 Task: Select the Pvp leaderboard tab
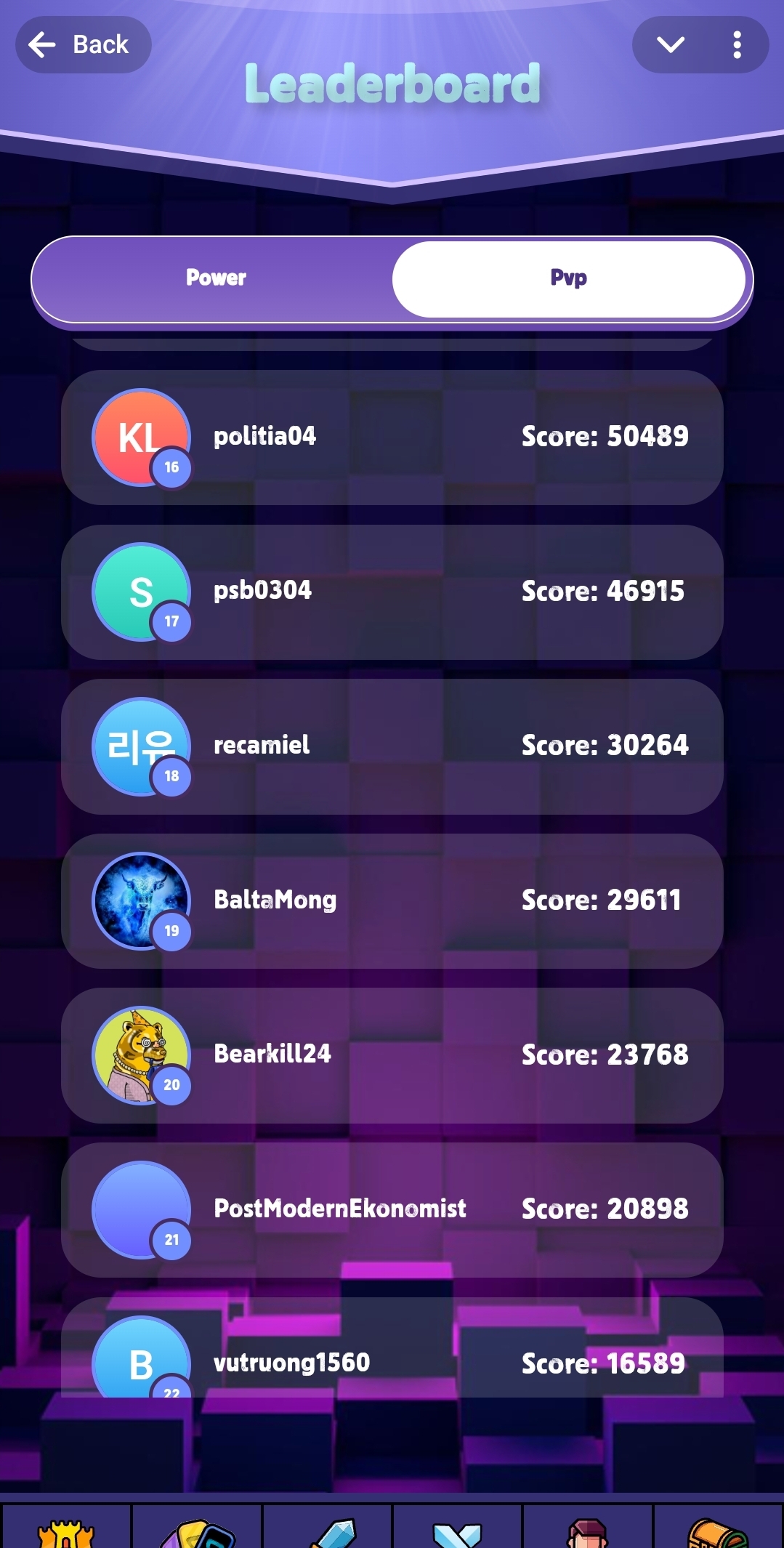click(x=568, y=278)
